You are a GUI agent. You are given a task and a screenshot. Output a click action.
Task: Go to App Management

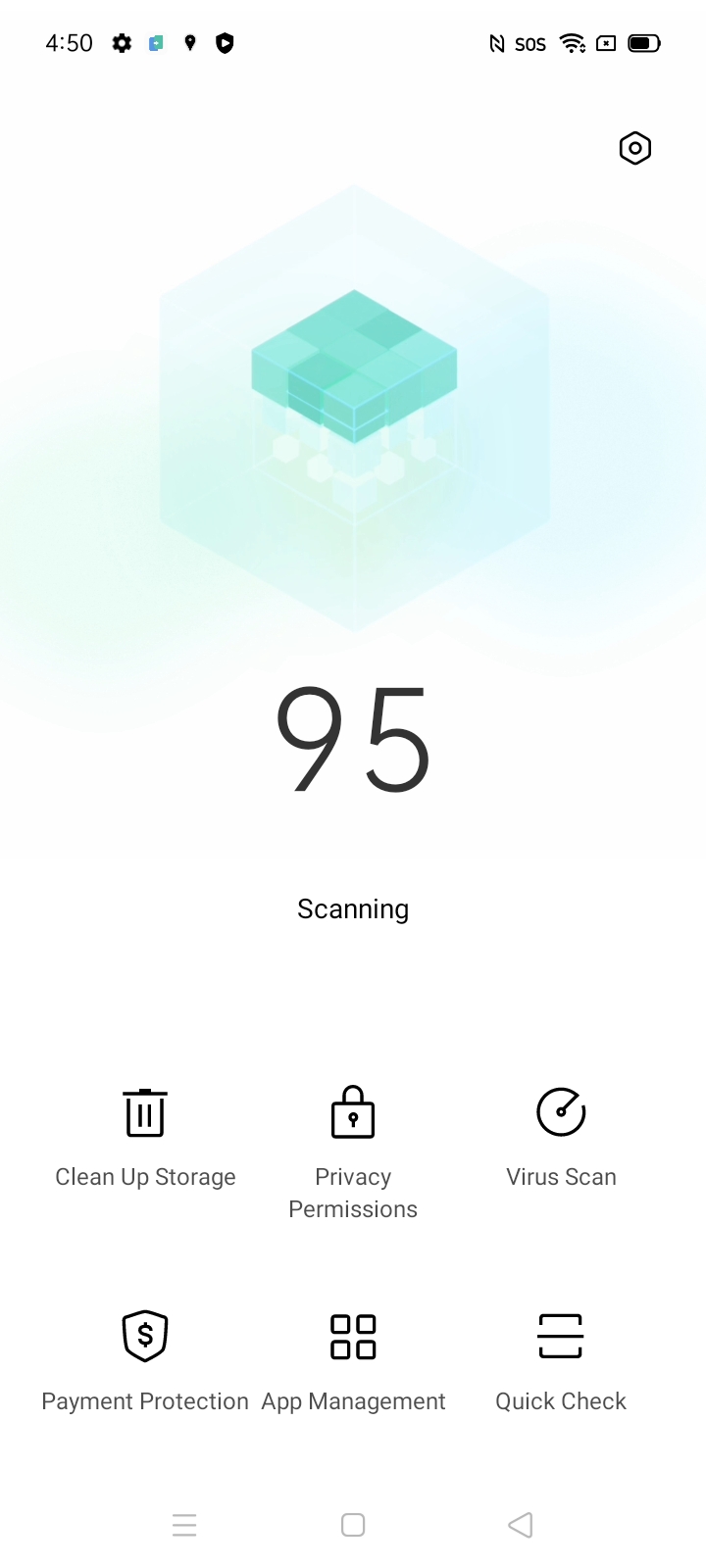(353, 1363)
